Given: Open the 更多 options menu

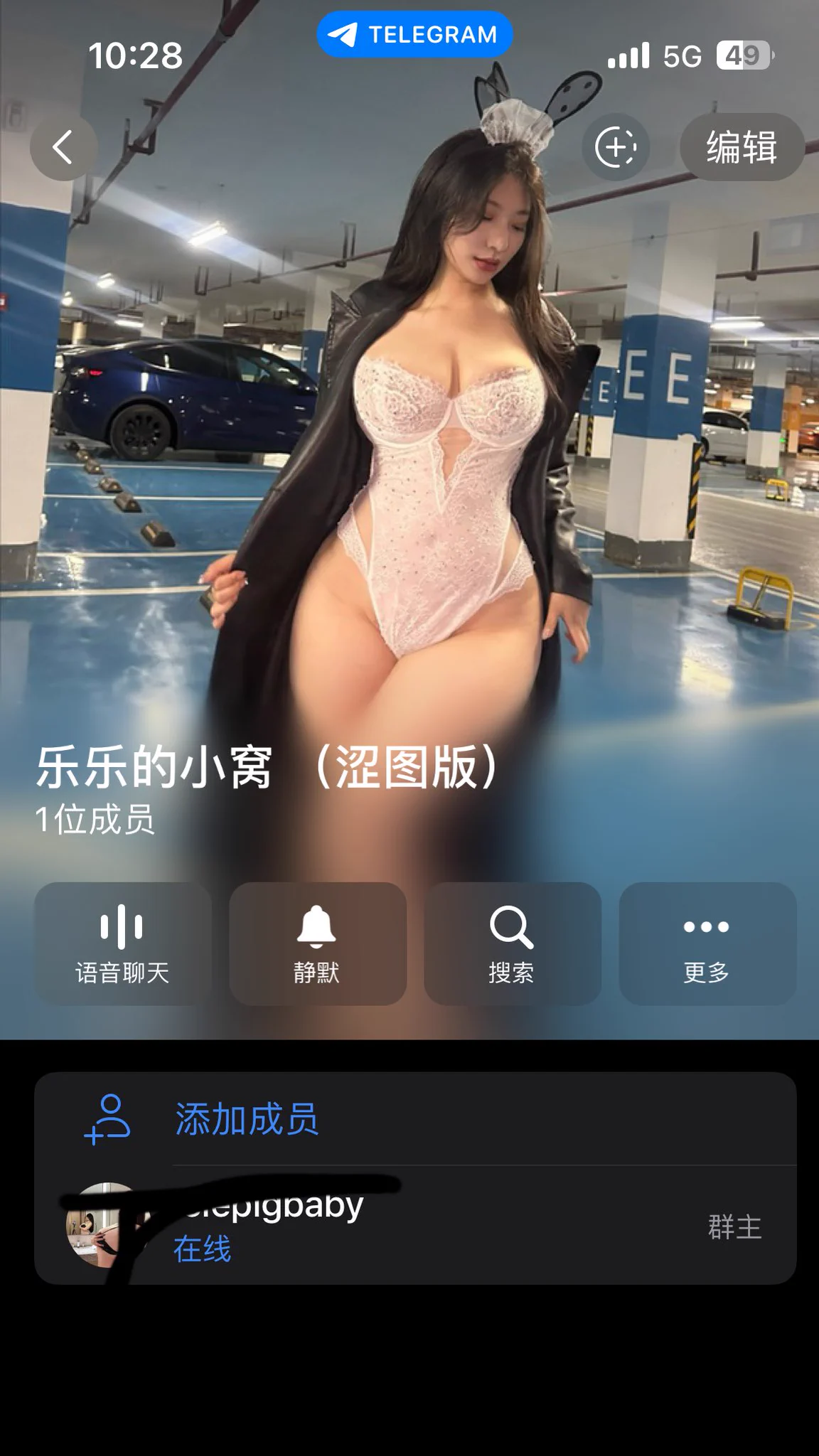Looking at the screenshot, I should [x=707, y=943].
